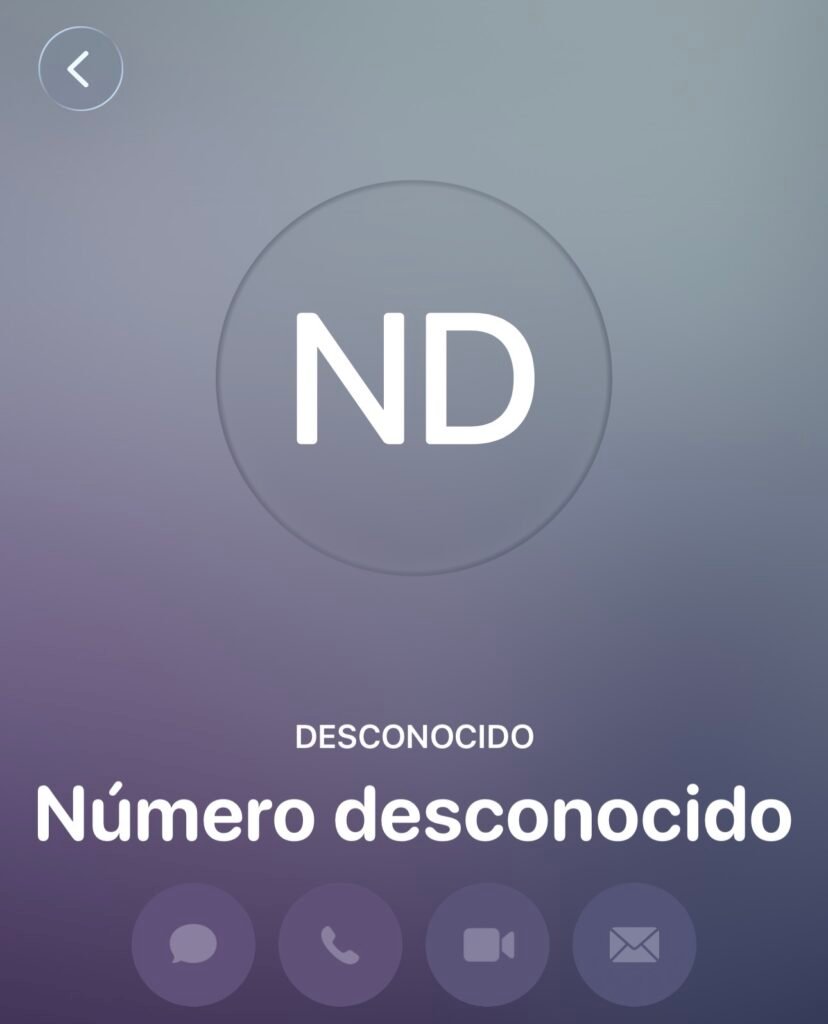Call the unknown number
Screen dimensions: 828x1024
(340, 944)
